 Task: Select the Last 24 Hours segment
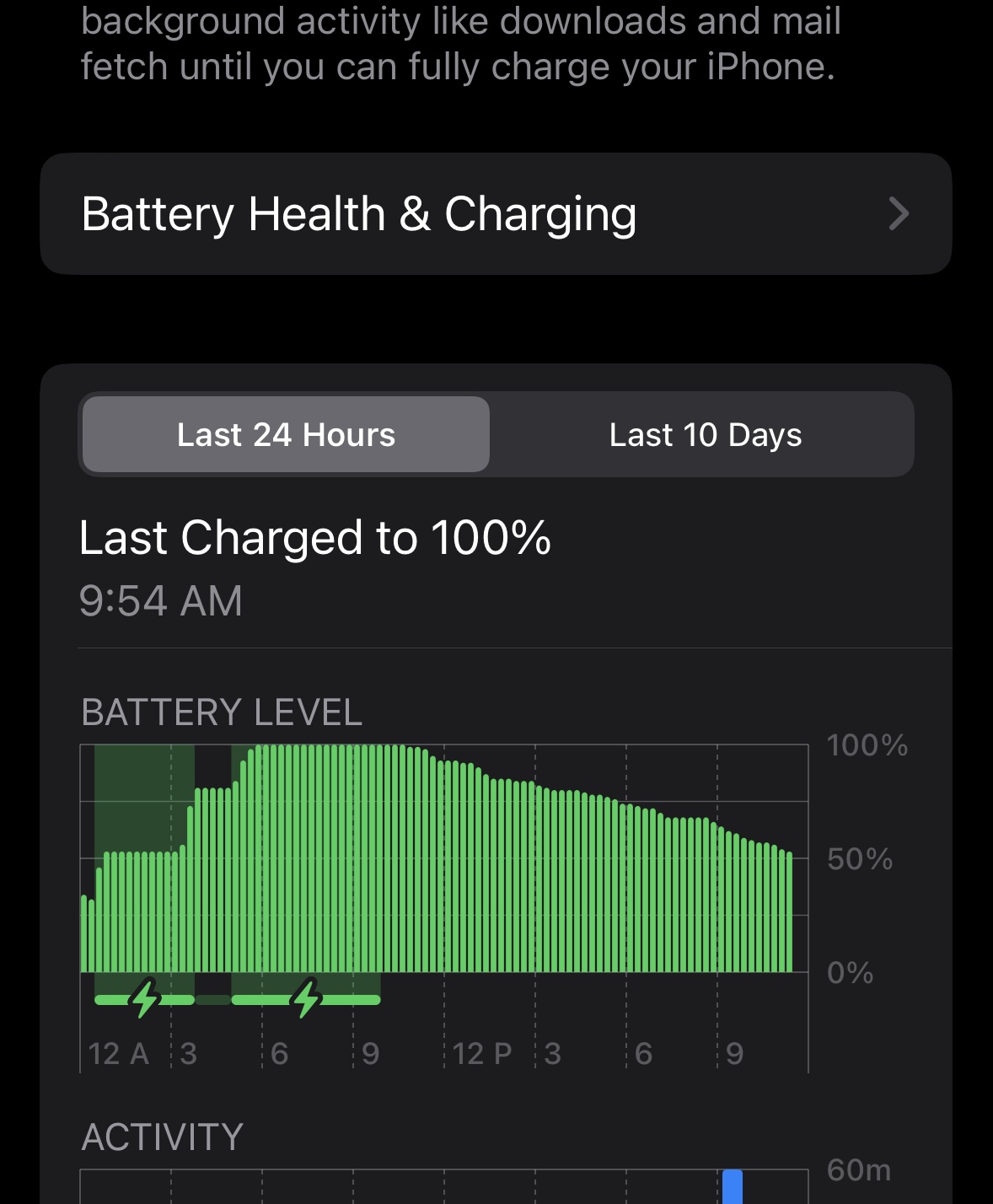coord(286,435)
